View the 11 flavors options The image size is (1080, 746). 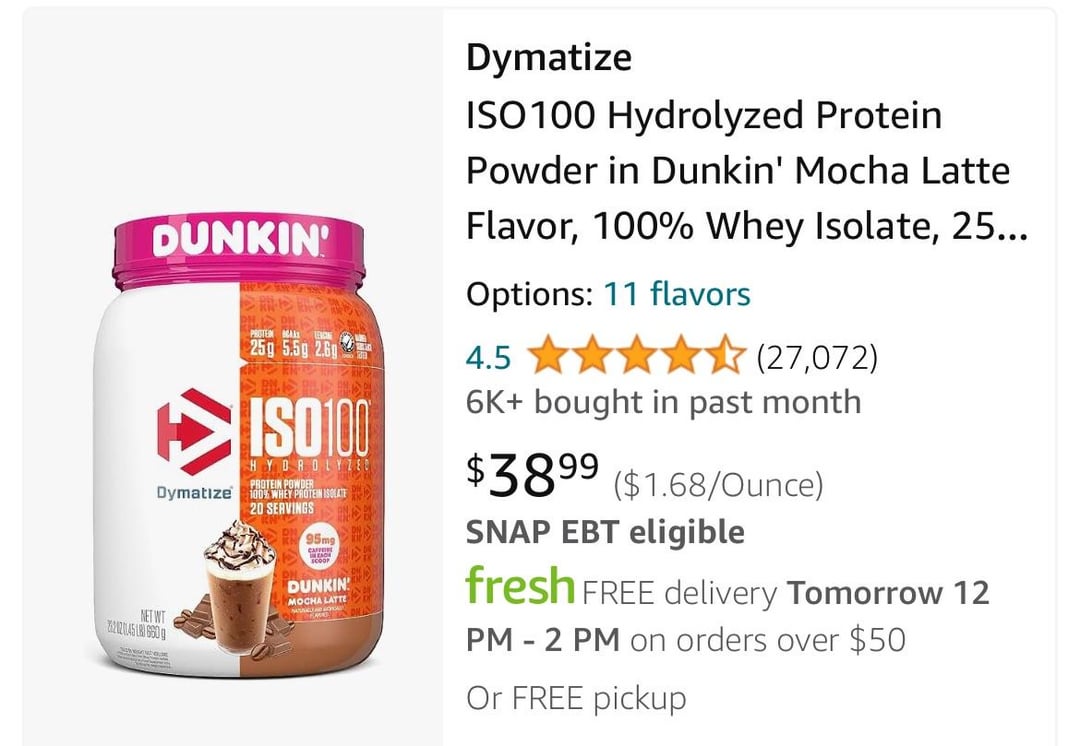(676, 295)
